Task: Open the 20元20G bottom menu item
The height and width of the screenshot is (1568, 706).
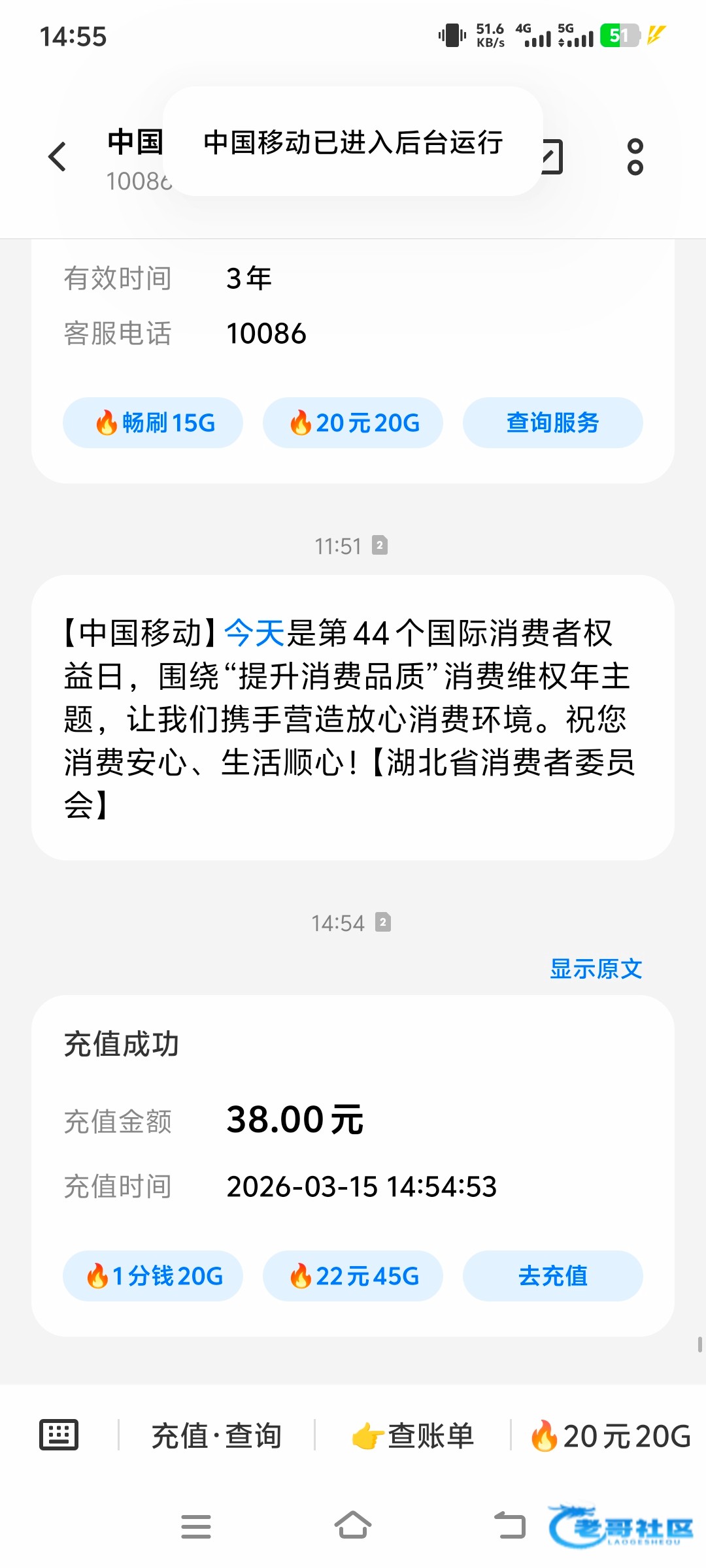Action: click(609, 1435)
